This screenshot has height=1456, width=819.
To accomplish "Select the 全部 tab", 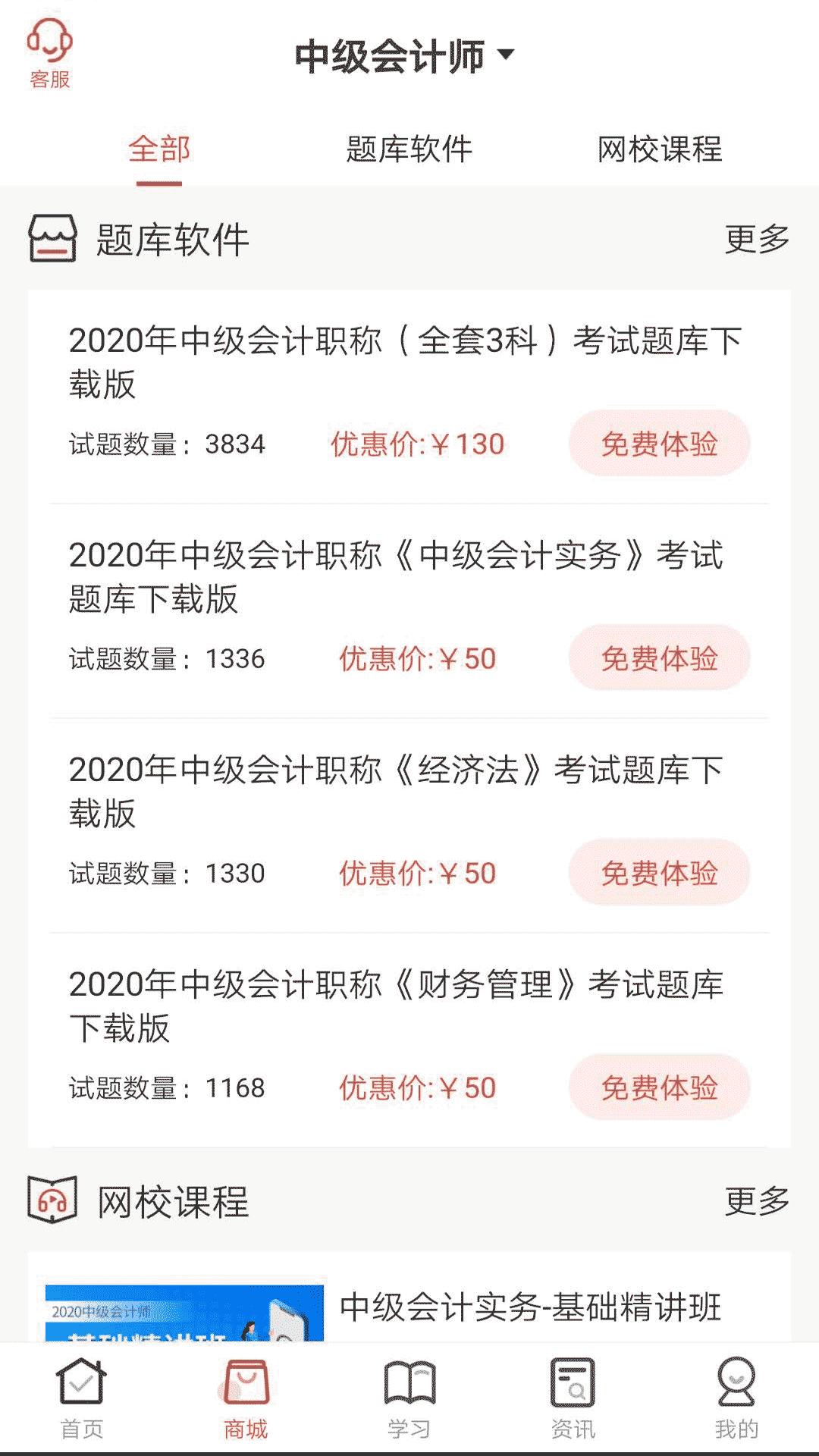I will pos(159,150).
